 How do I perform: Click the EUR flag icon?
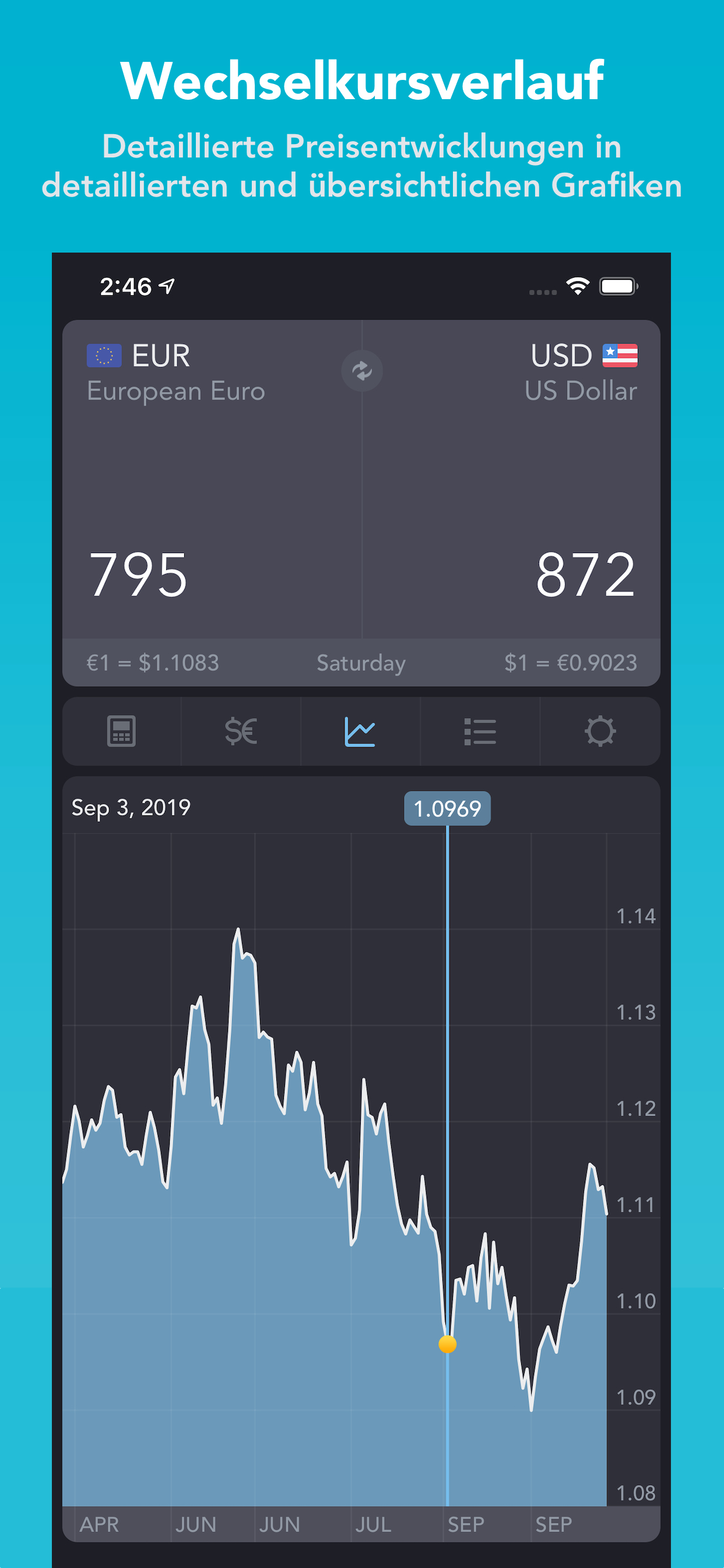click(x=105, y=355)
